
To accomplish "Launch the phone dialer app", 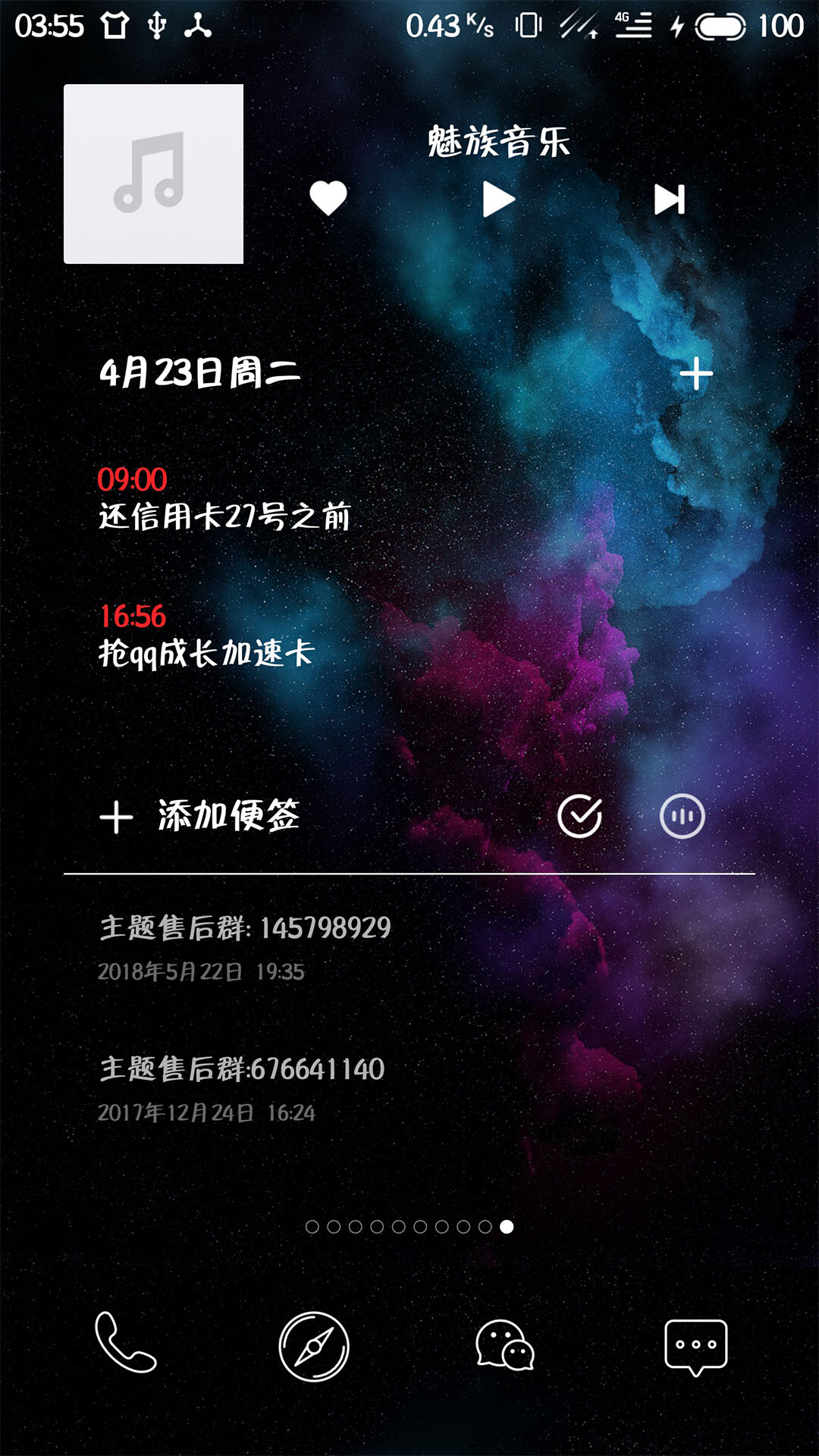I will pos(125,1342).
